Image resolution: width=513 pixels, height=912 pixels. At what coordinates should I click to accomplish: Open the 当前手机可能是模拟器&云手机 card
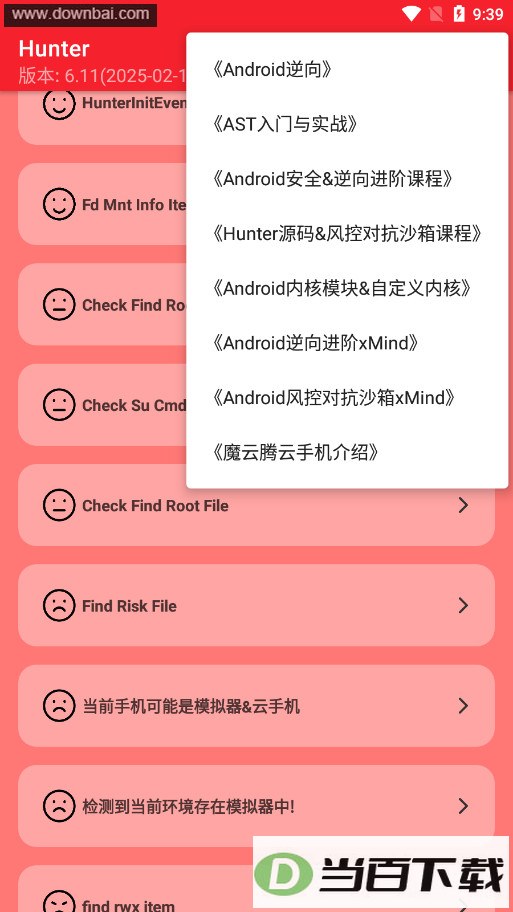click(256, 706)
